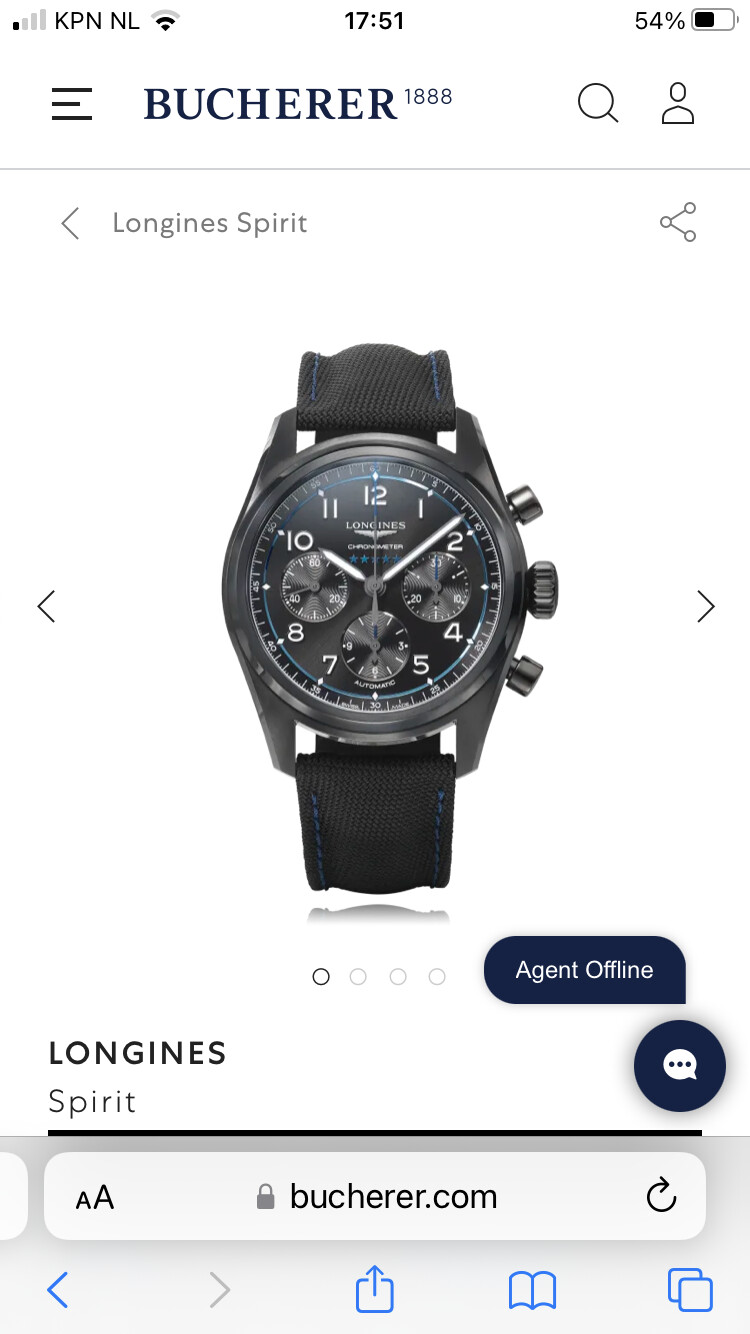Open the search magnifier icon
The height and width of the screenshot is (1334, 750).
[x=598, y=104]
